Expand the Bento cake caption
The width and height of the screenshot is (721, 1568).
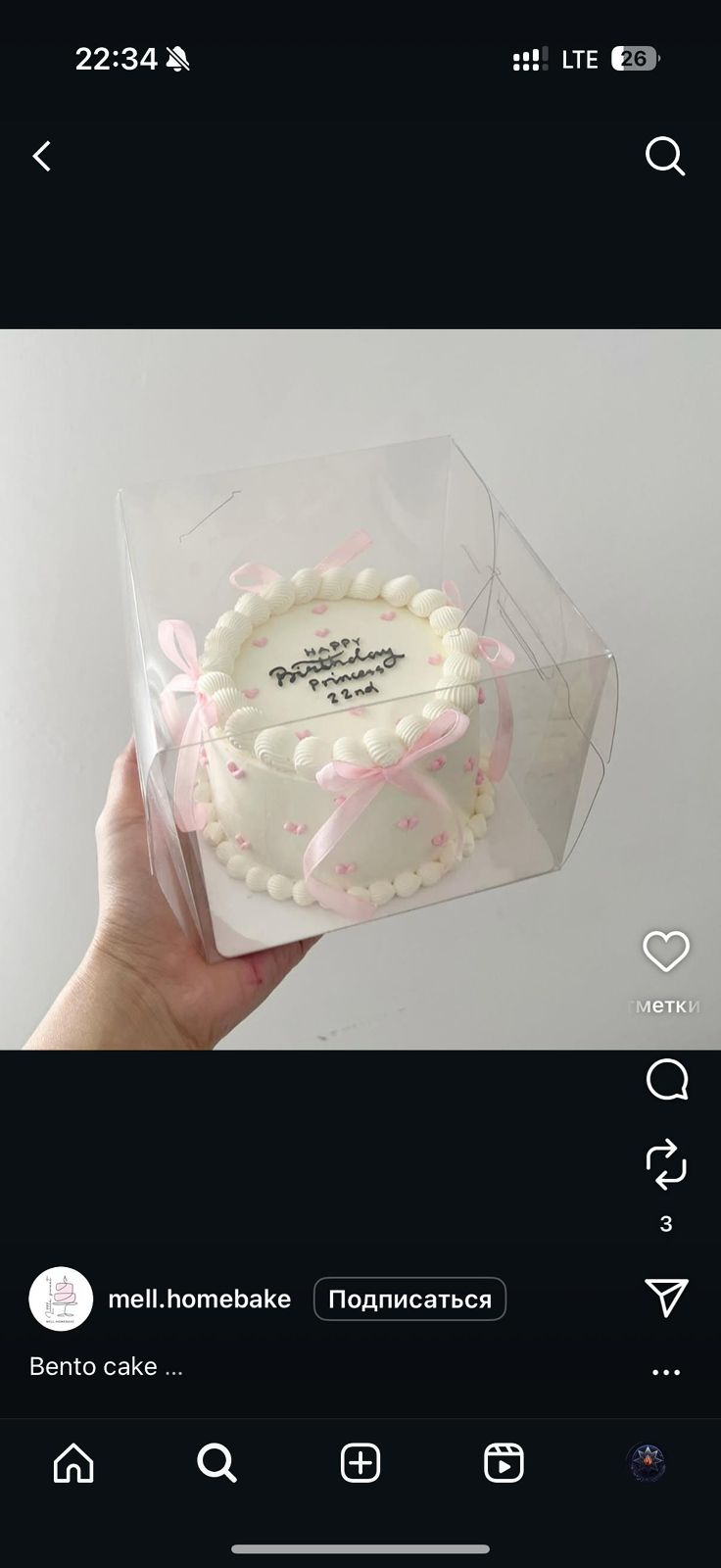pyautogui.click(x=106, y=1366)
